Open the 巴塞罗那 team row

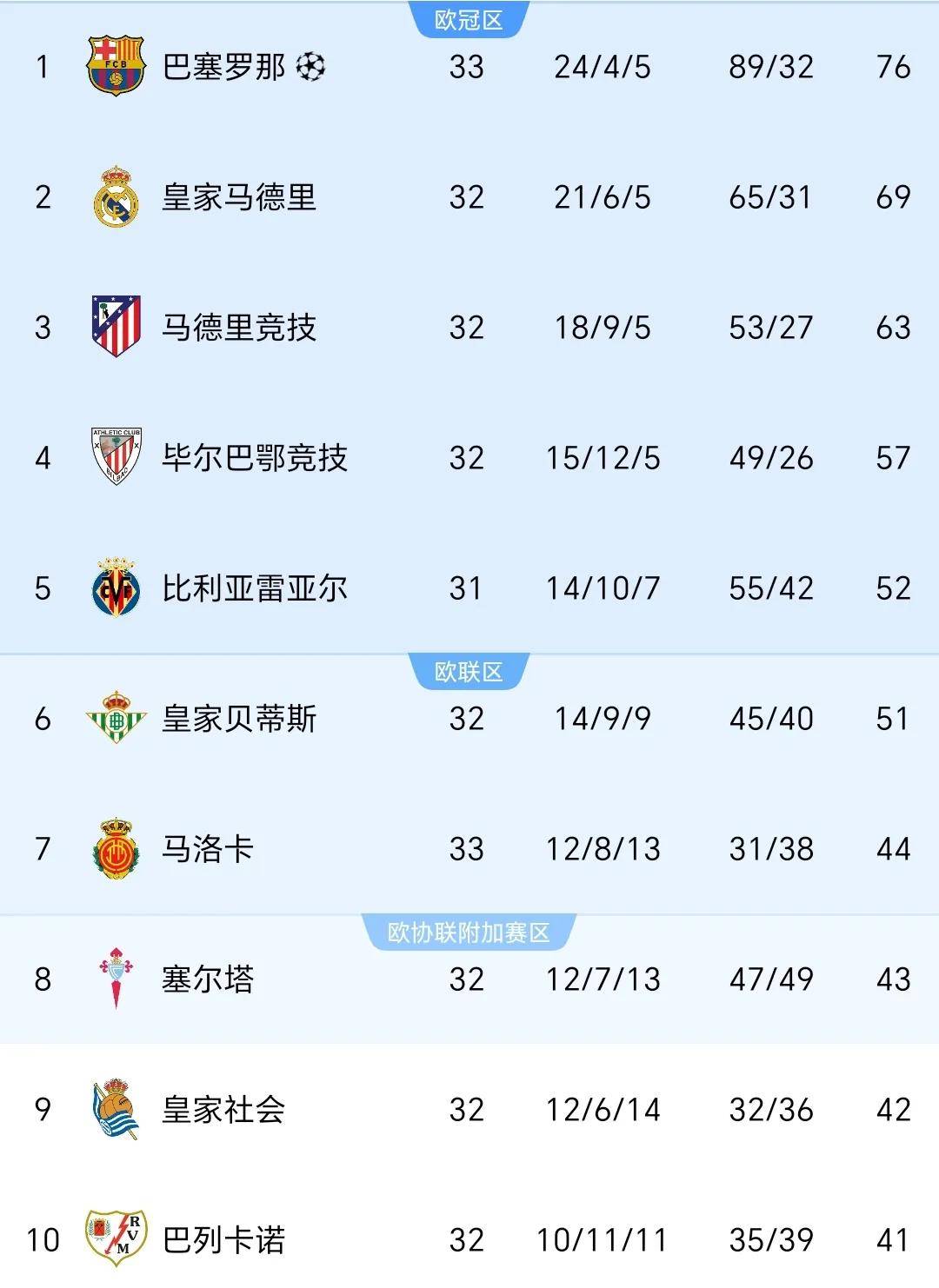point(224,67)
